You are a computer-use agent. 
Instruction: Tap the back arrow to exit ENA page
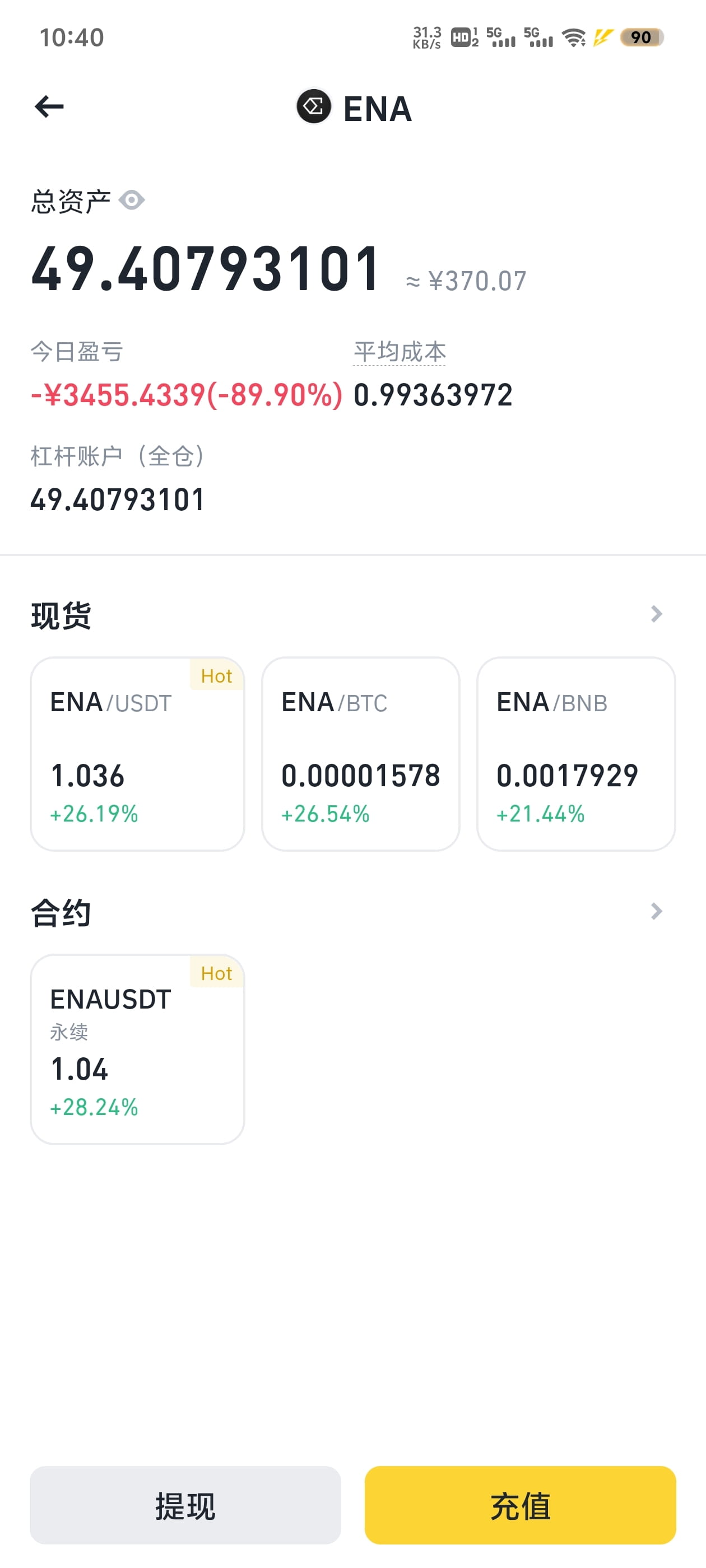tap(50, 106)
